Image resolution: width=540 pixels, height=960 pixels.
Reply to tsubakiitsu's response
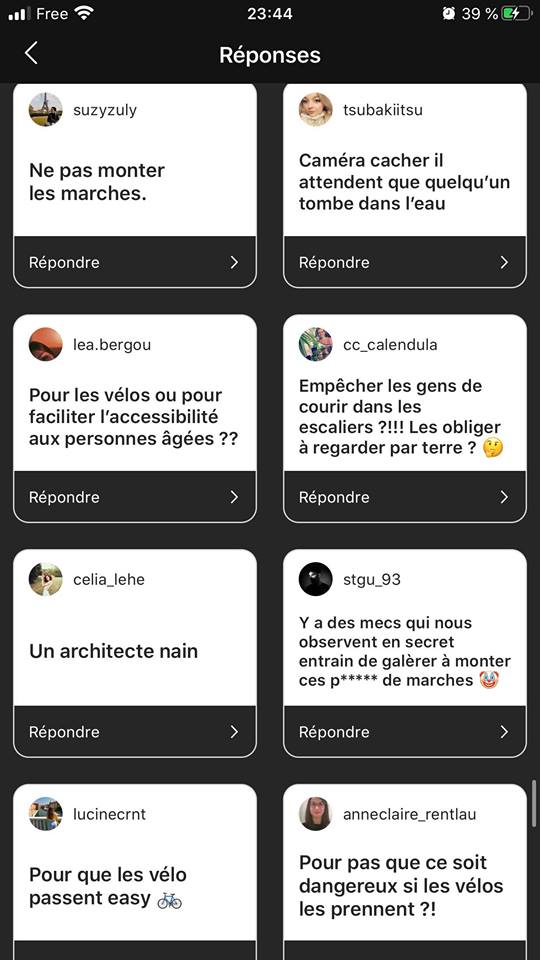tap(405, 262)
